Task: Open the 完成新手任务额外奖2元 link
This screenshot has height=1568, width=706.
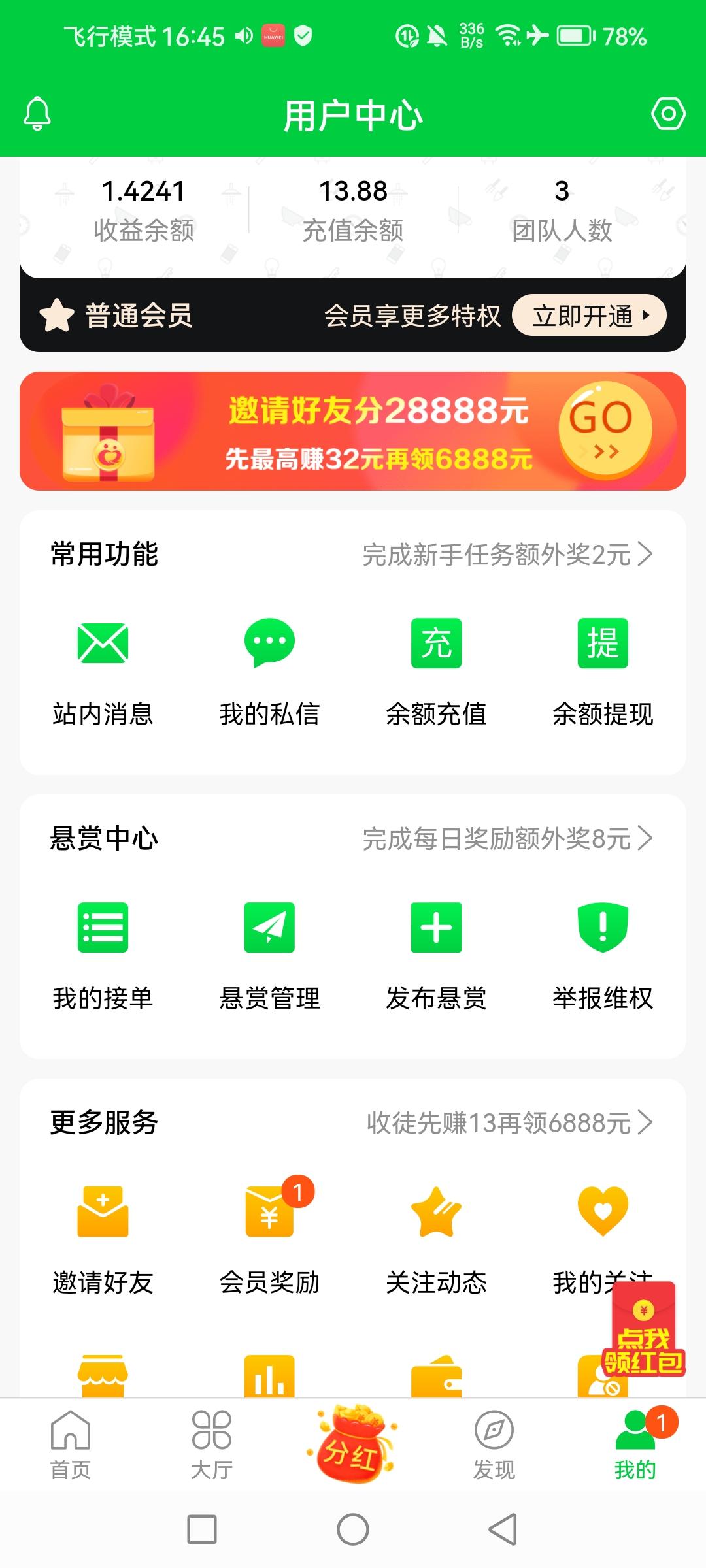Action: pyautogui.click(x=508, y=554)
